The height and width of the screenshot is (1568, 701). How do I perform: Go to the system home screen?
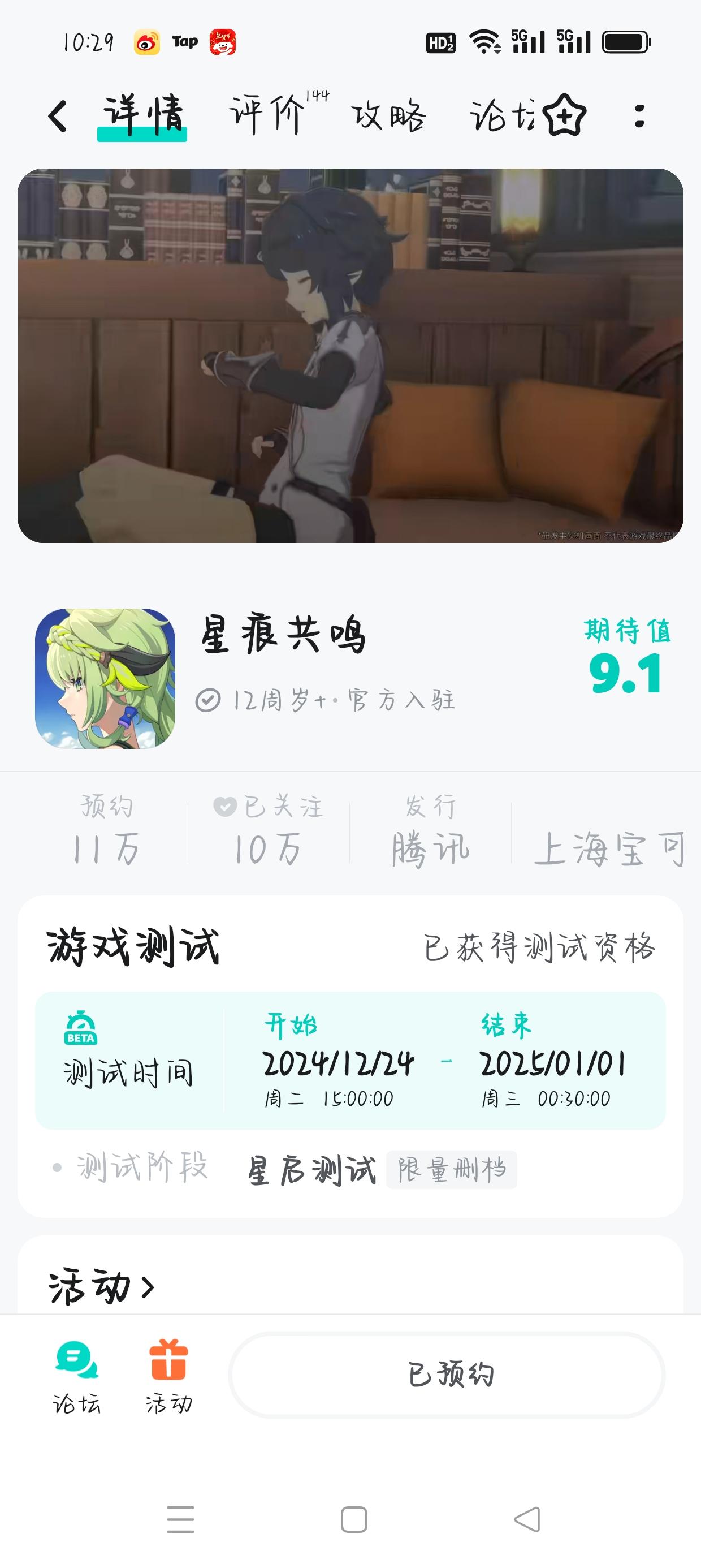(353, 1519)
